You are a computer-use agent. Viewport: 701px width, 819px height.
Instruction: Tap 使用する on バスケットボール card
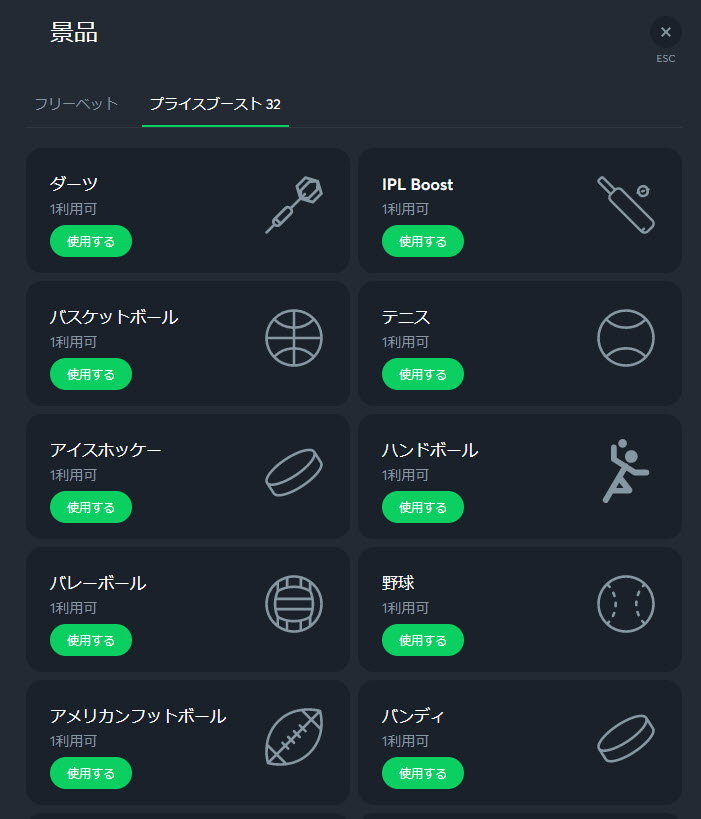(91, 374)
